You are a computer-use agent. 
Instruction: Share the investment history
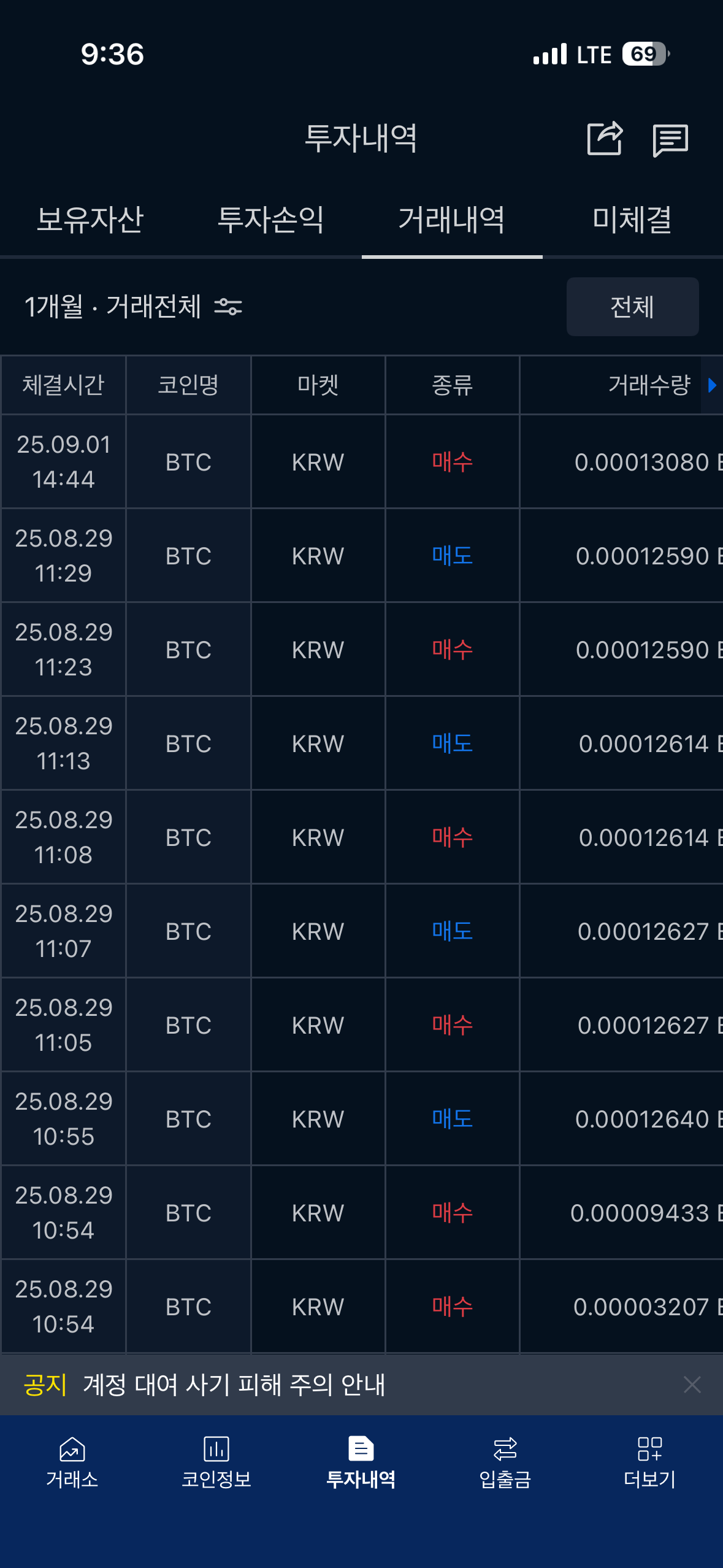tap(605, 139)
